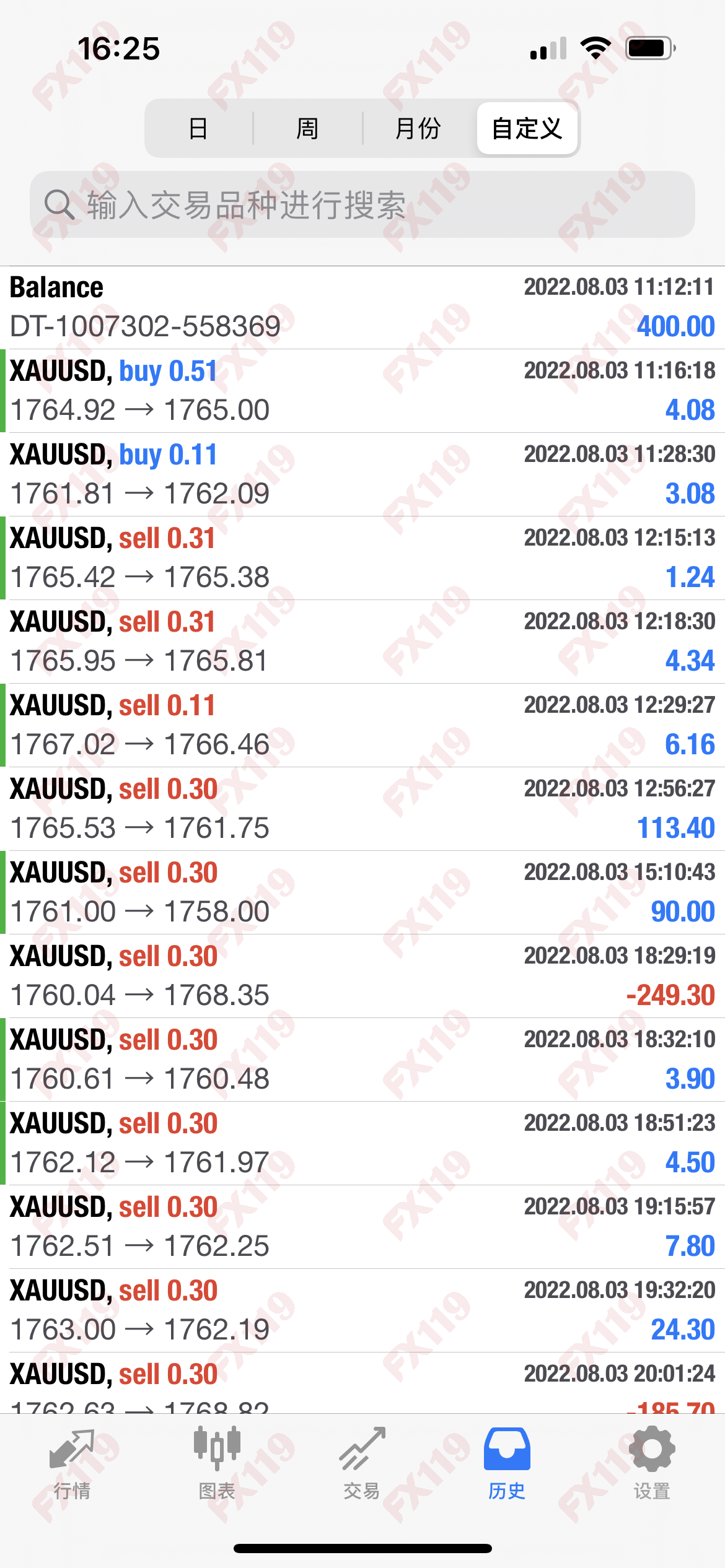The height and width of the screenshot is (1568, 725).
Task: Tap the symbol search field
Action: (x=362, y=204)
